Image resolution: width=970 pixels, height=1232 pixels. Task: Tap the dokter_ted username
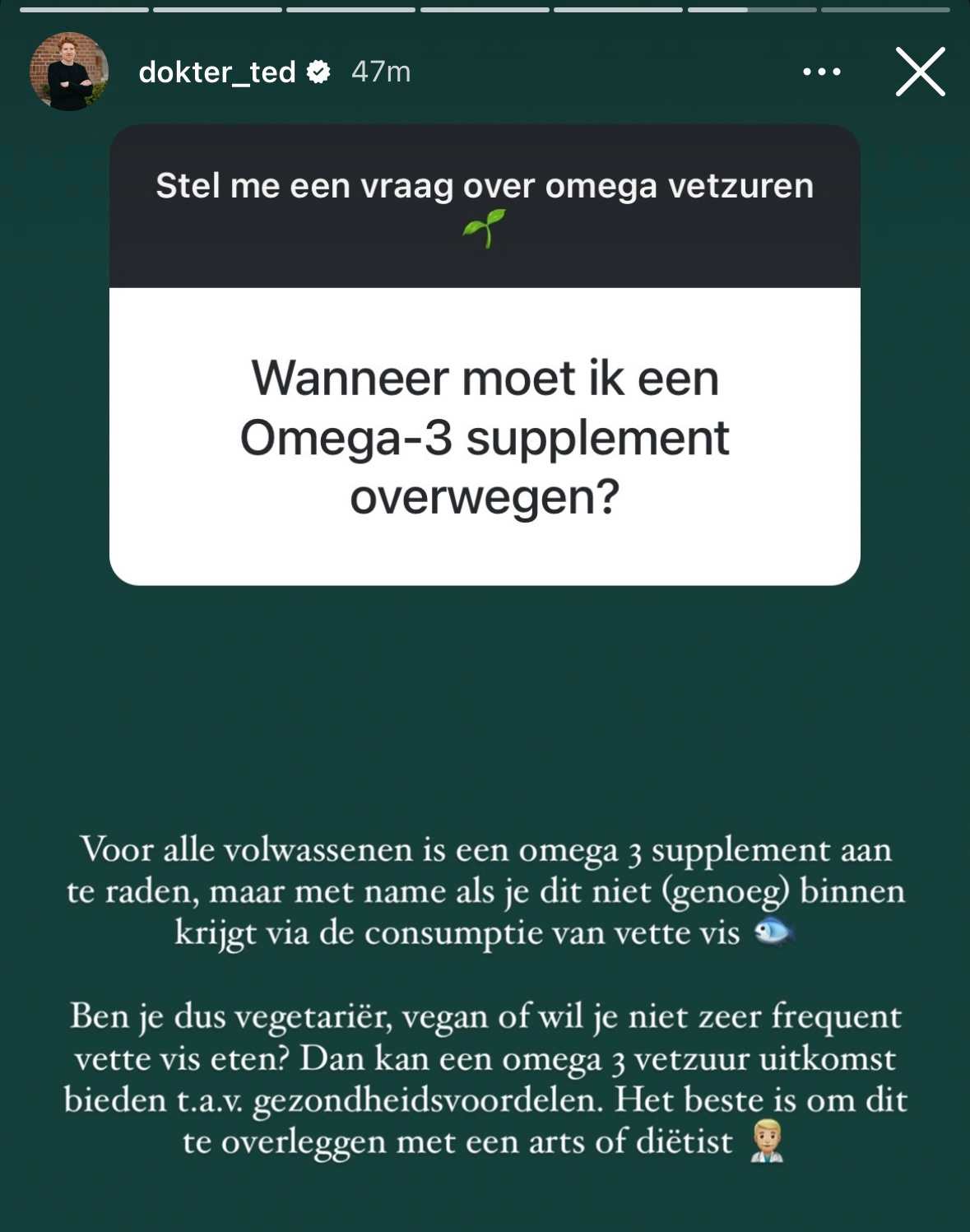pyautogui.click(x=217, y=72)
